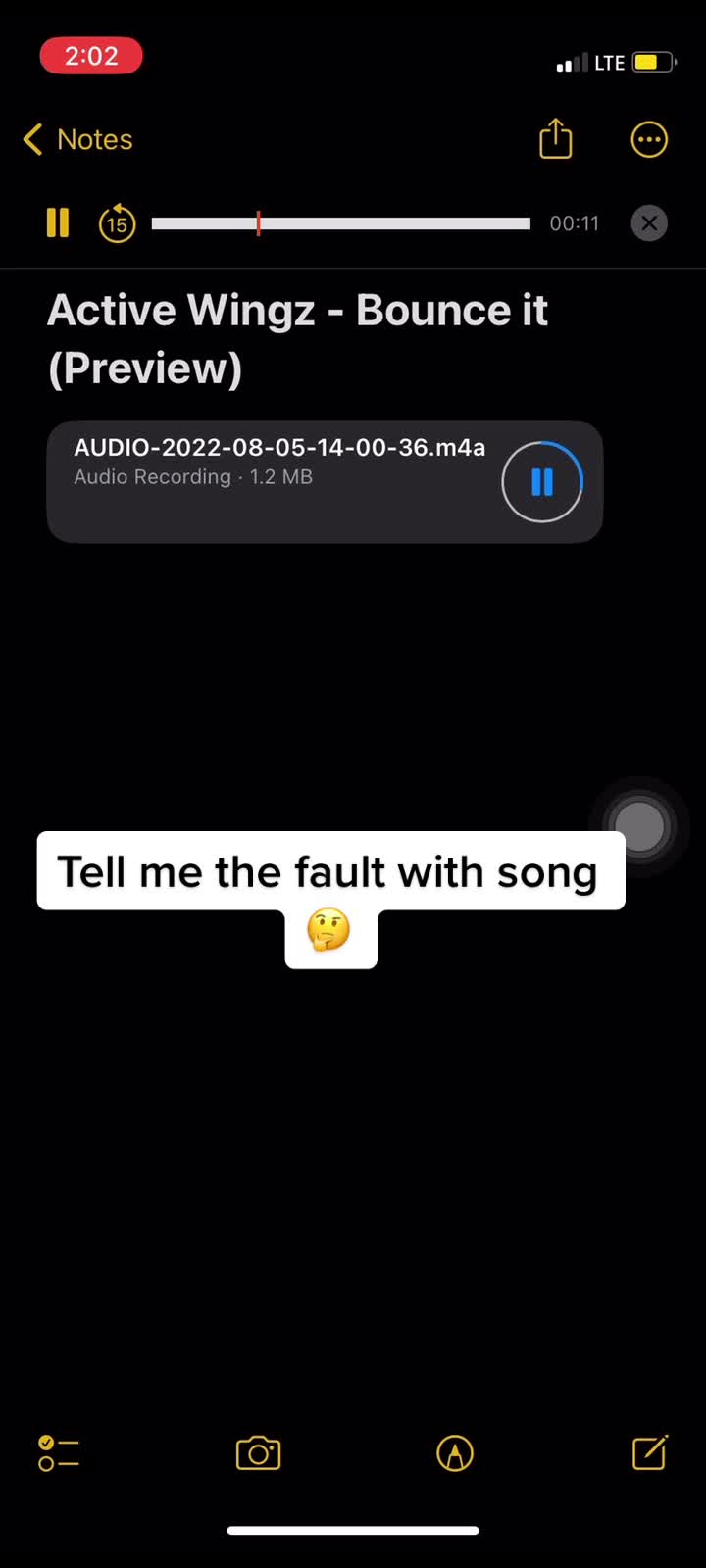Go back to Notes list
706x1568 pixels.
click(x=77, y=139)
